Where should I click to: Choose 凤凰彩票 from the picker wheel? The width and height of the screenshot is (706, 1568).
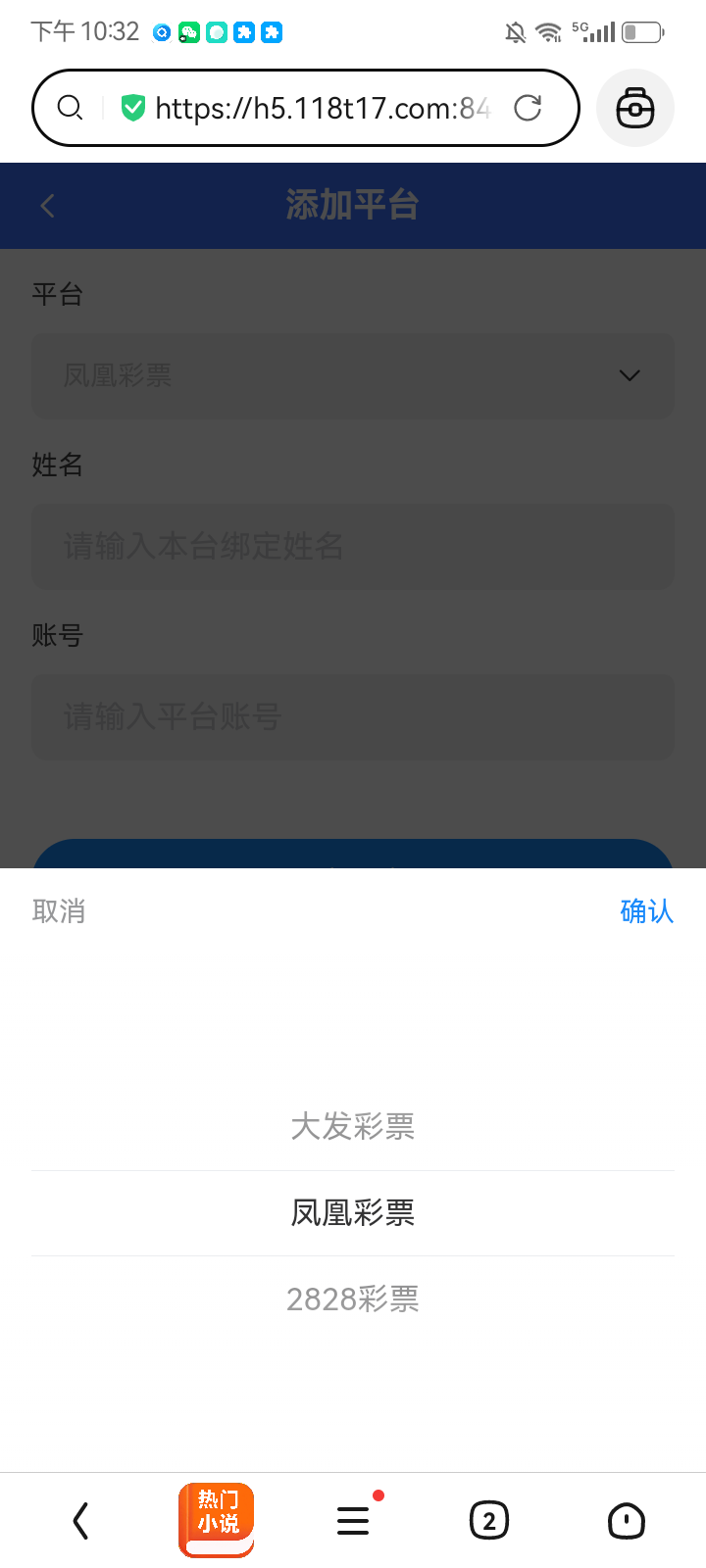pos(353,1213)
